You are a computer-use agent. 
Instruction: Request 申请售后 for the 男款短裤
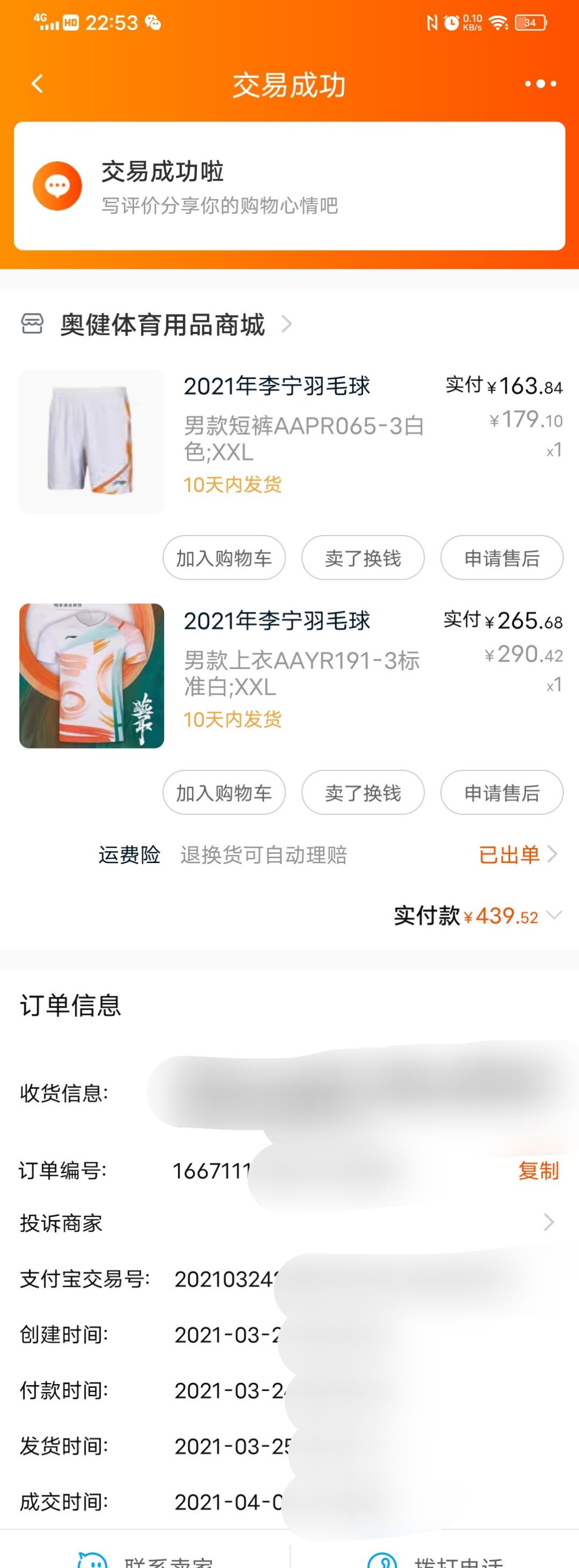(502, 558)
